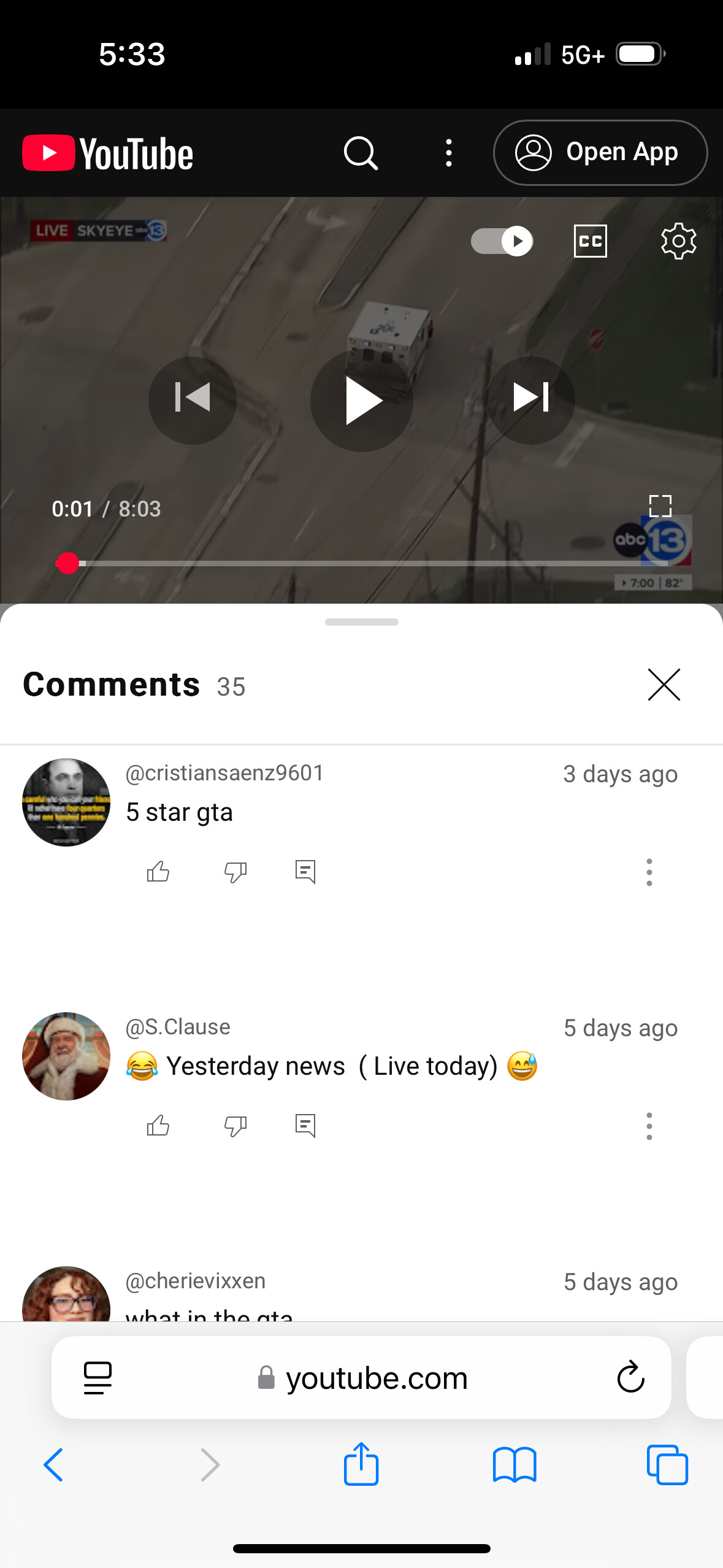Turn on closed captions
The height and width of the screenshot is (1568, 723).
tap(590, 241)
